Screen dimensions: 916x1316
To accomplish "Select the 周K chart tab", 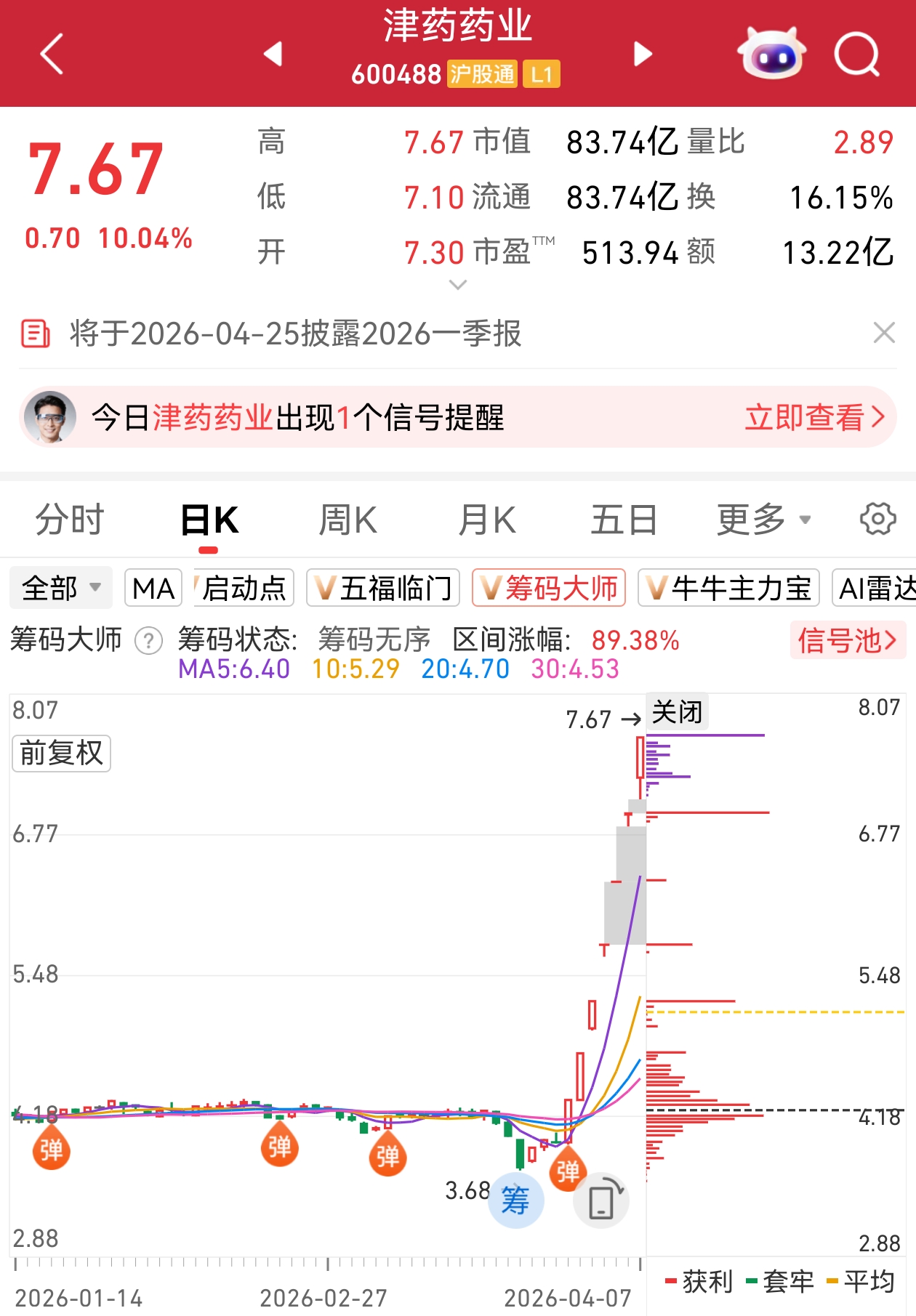I will click(347, 520).
